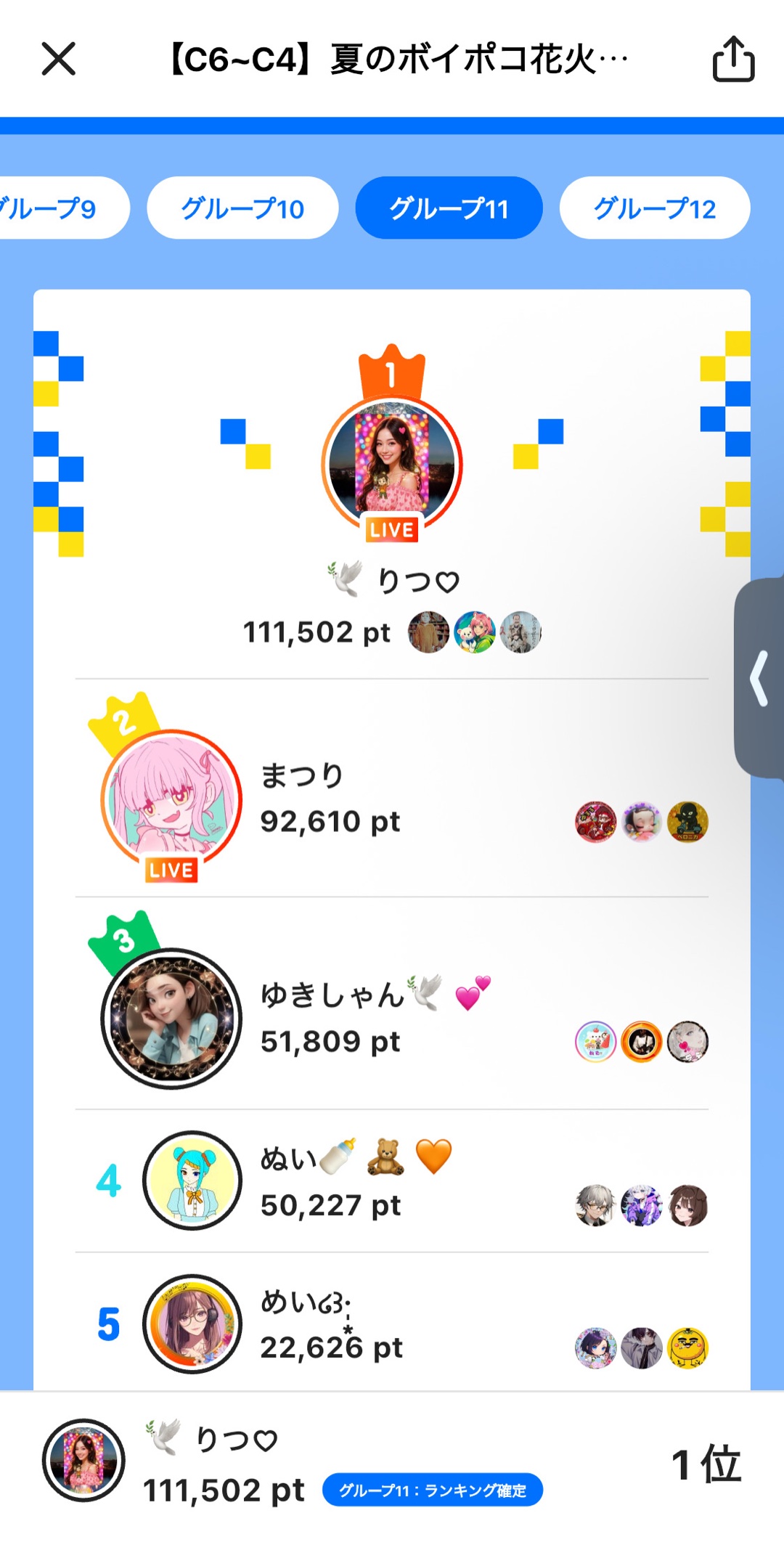This screenshot has width=784, height=1550.
Task: Open りつ's avatar in the bottom bar
Action: [x=83, y=1460]
